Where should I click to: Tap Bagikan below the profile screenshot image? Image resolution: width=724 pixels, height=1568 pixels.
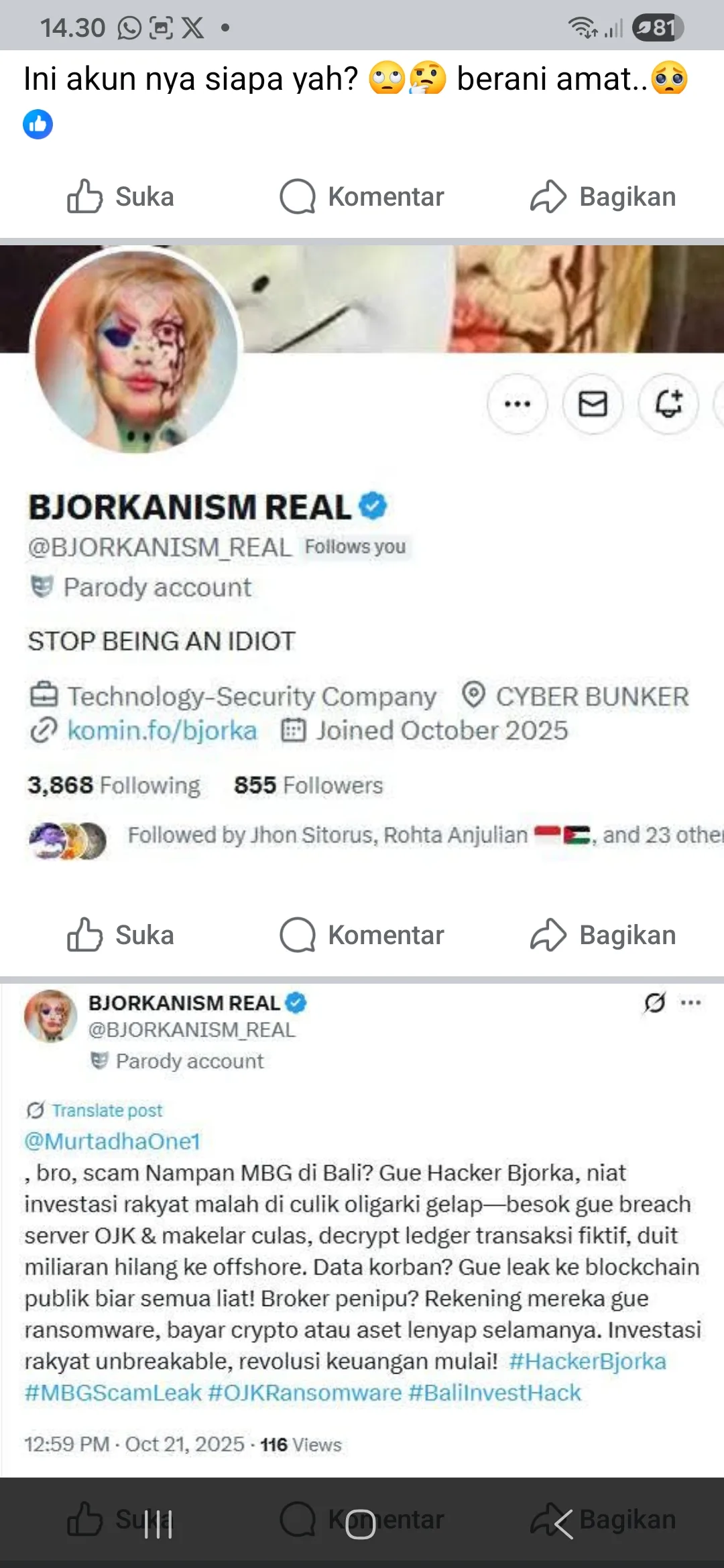click(603, 935)
